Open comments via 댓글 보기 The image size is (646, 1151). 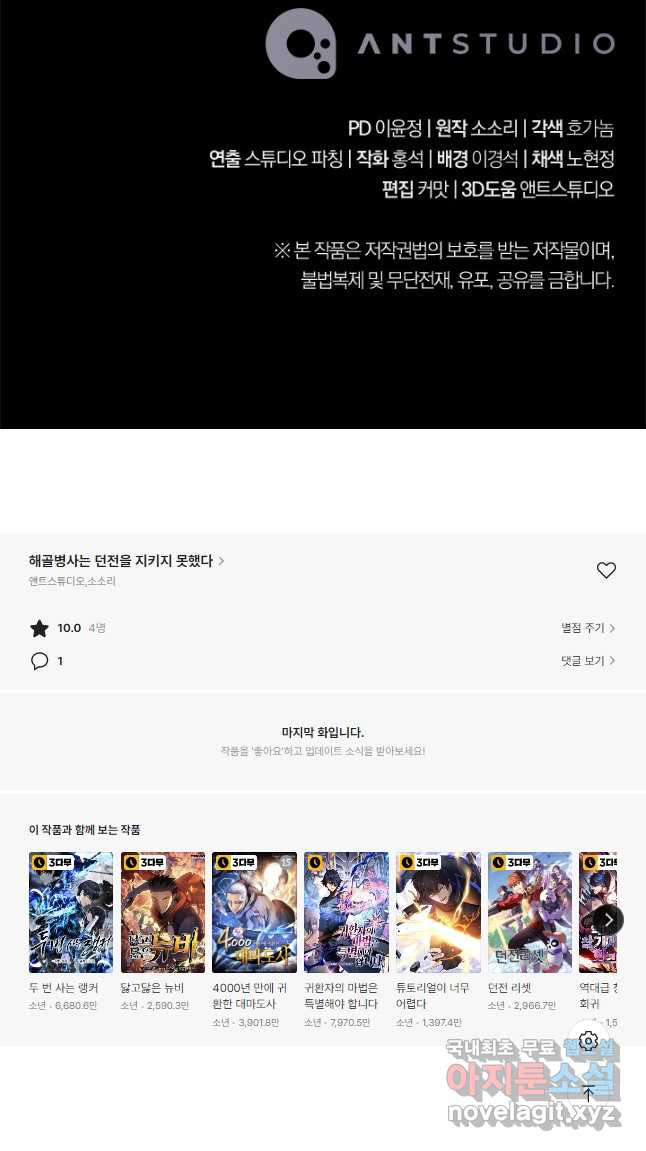(588, 661)
